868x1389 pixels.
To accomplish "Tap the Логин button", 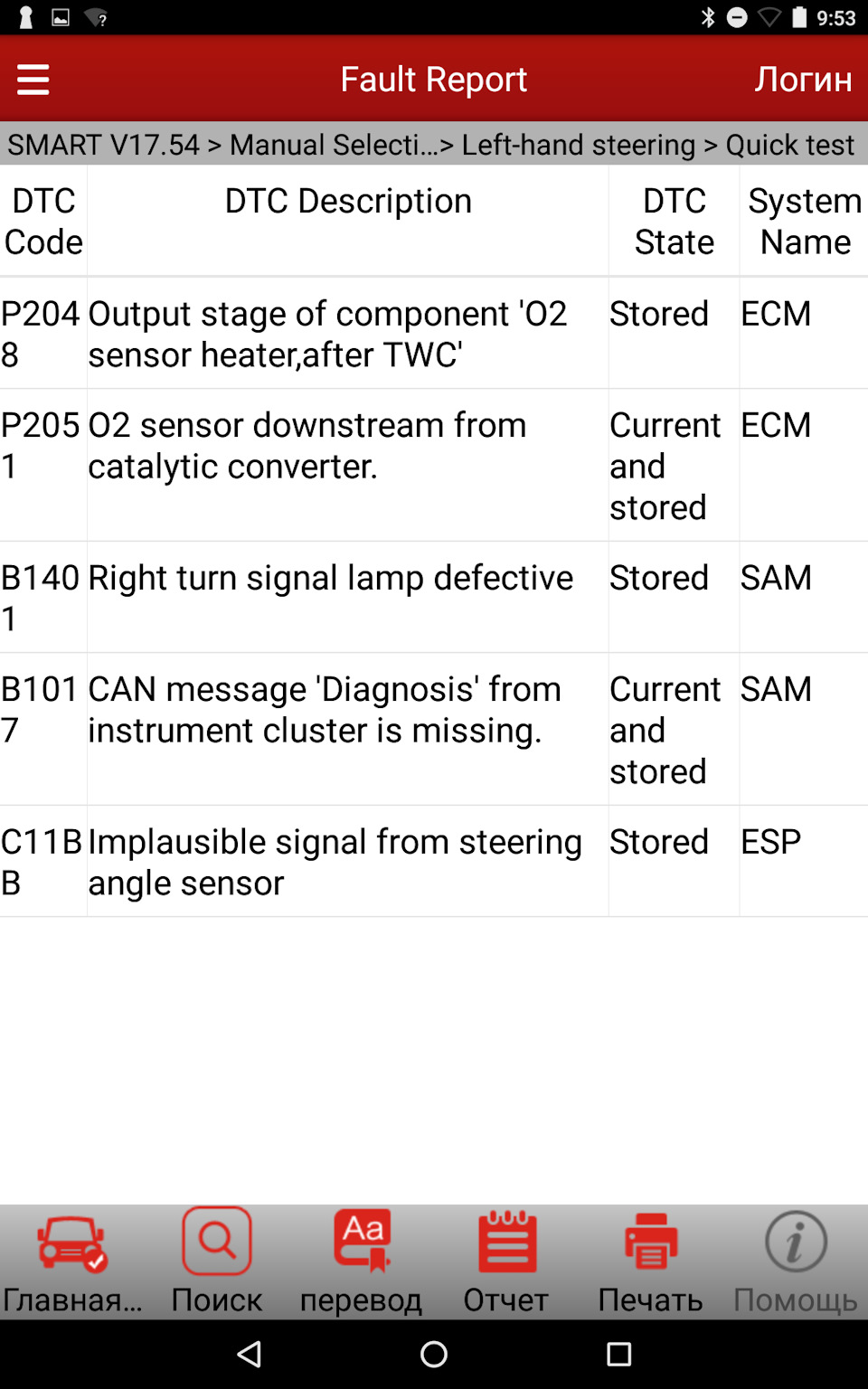I will [x=803, y=80].
